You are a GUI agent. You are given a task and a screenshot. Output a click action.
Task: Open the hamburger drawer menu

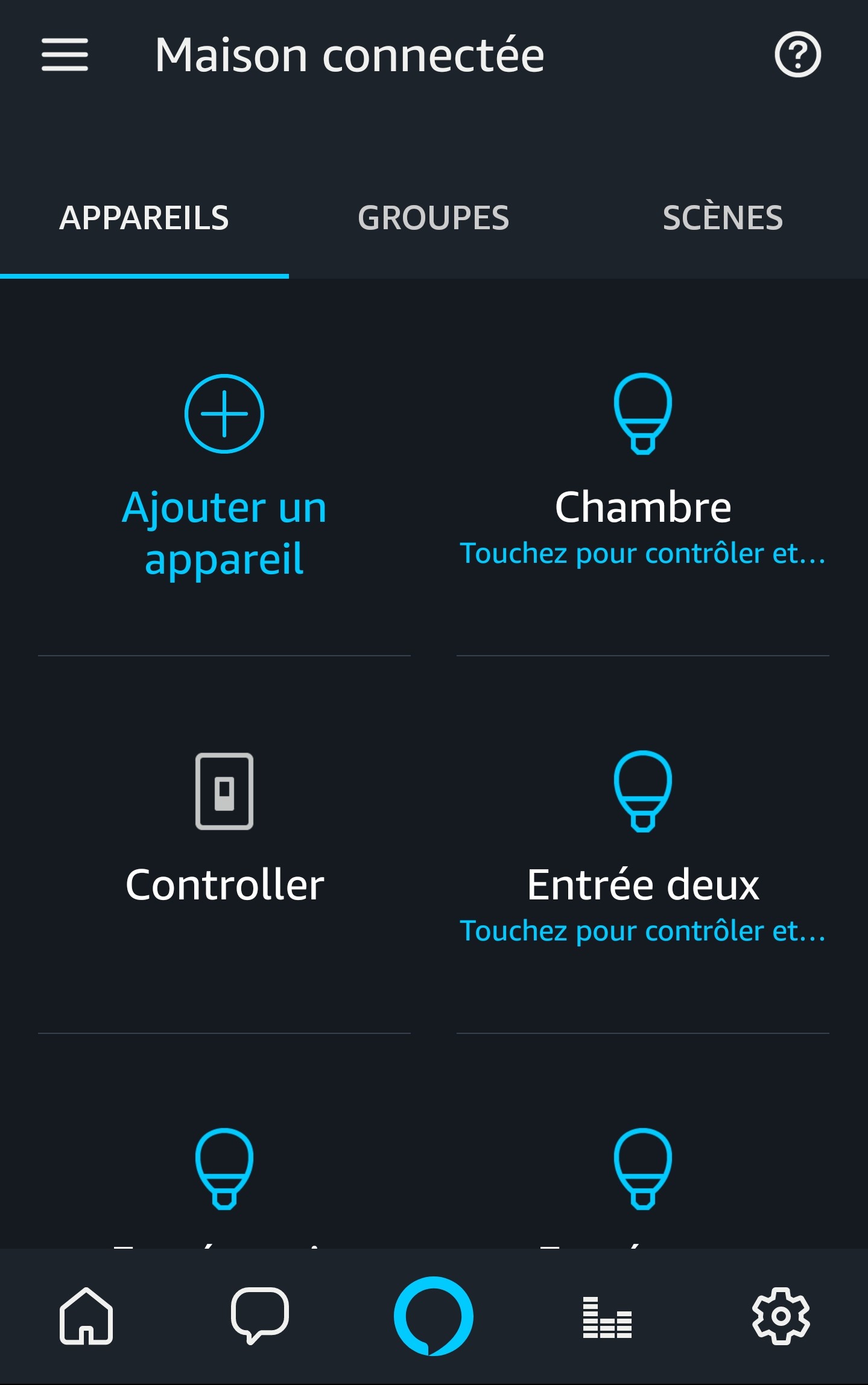pos(65,54)
